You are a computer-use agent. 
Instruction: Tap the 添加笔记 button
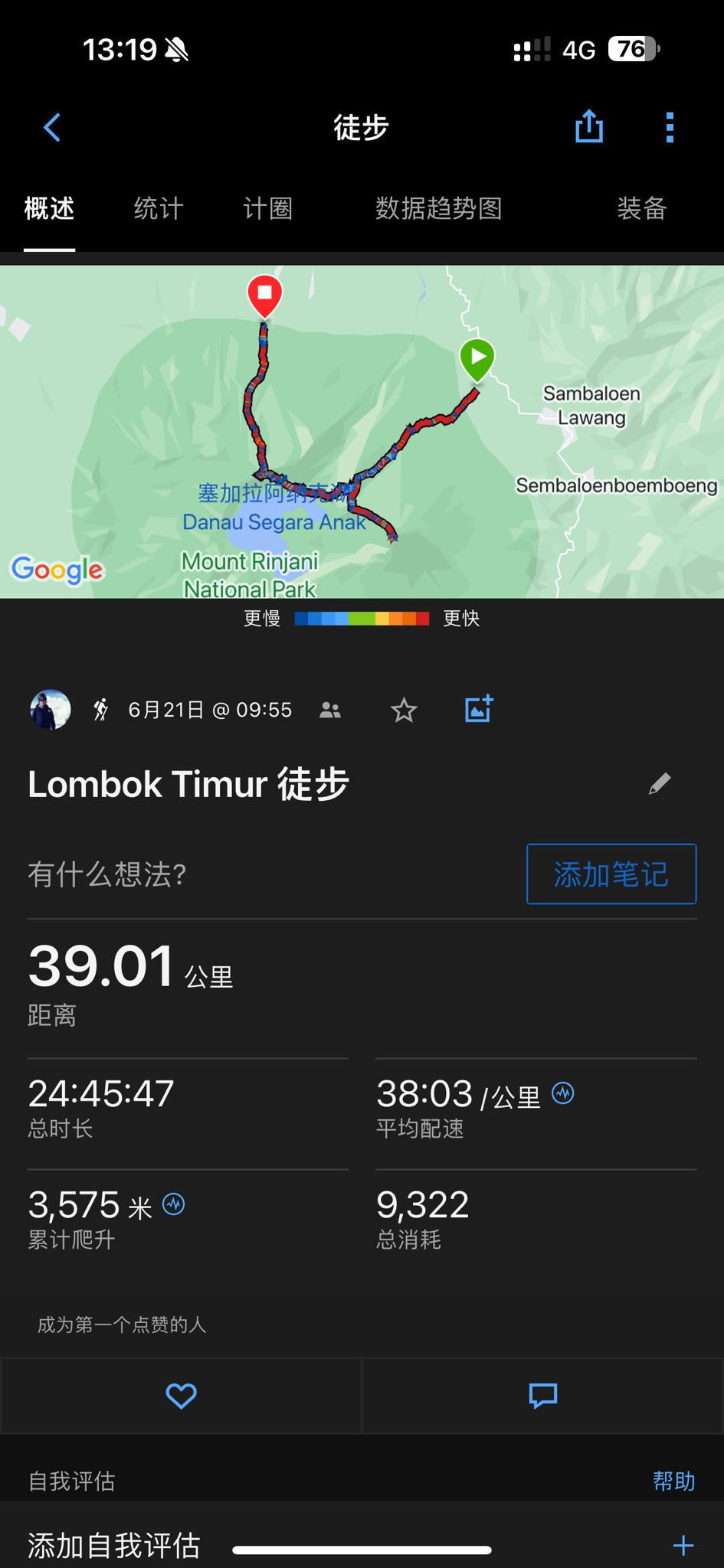pyautogui.click(x=611, y=874)
